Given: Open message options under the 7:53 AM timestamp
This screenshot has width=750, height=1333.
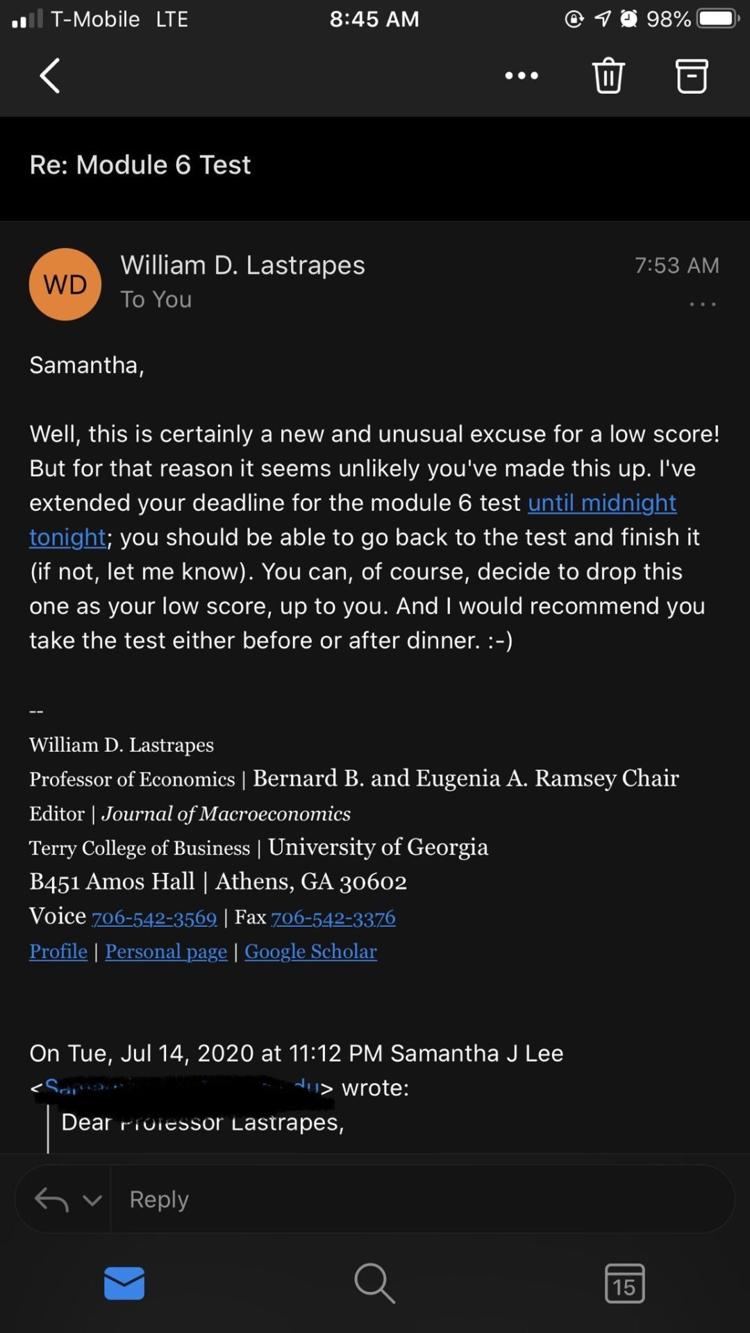Looking at the screenshot, I should 702,304.
